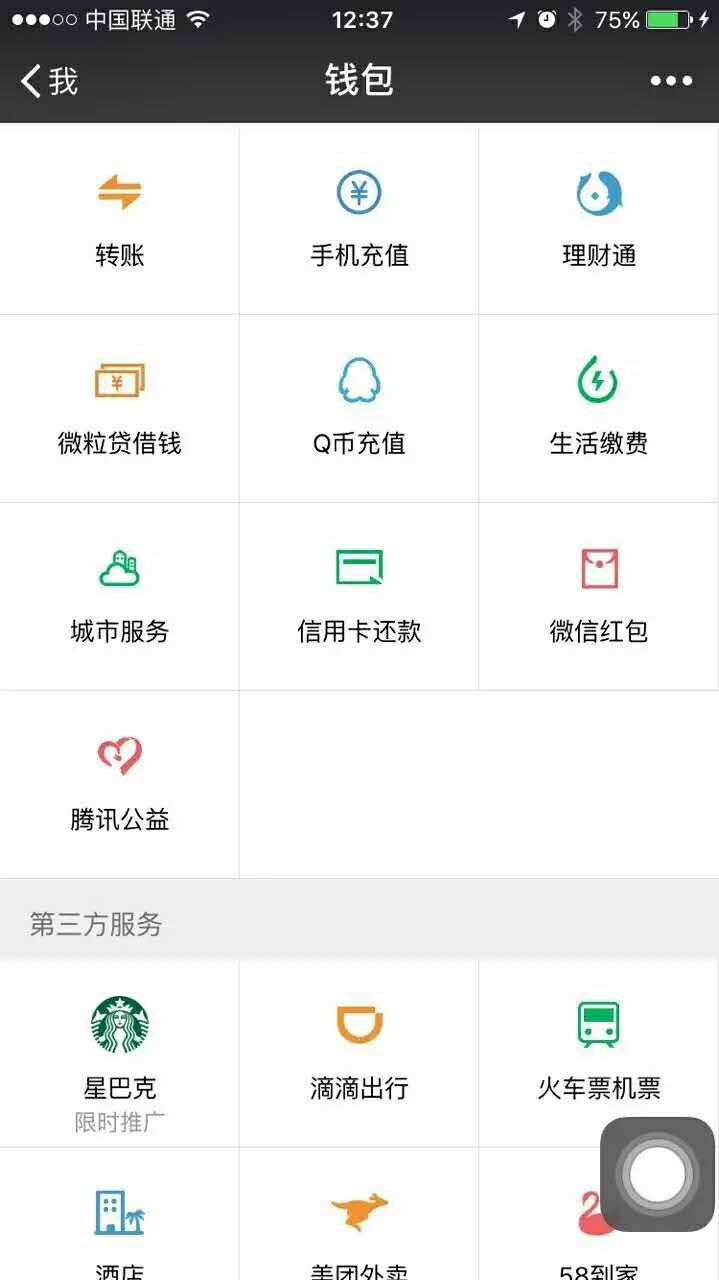The image size is (719, 1280).
Task: Select 手机充值 mobile top-up
Action: coord(359,220)
